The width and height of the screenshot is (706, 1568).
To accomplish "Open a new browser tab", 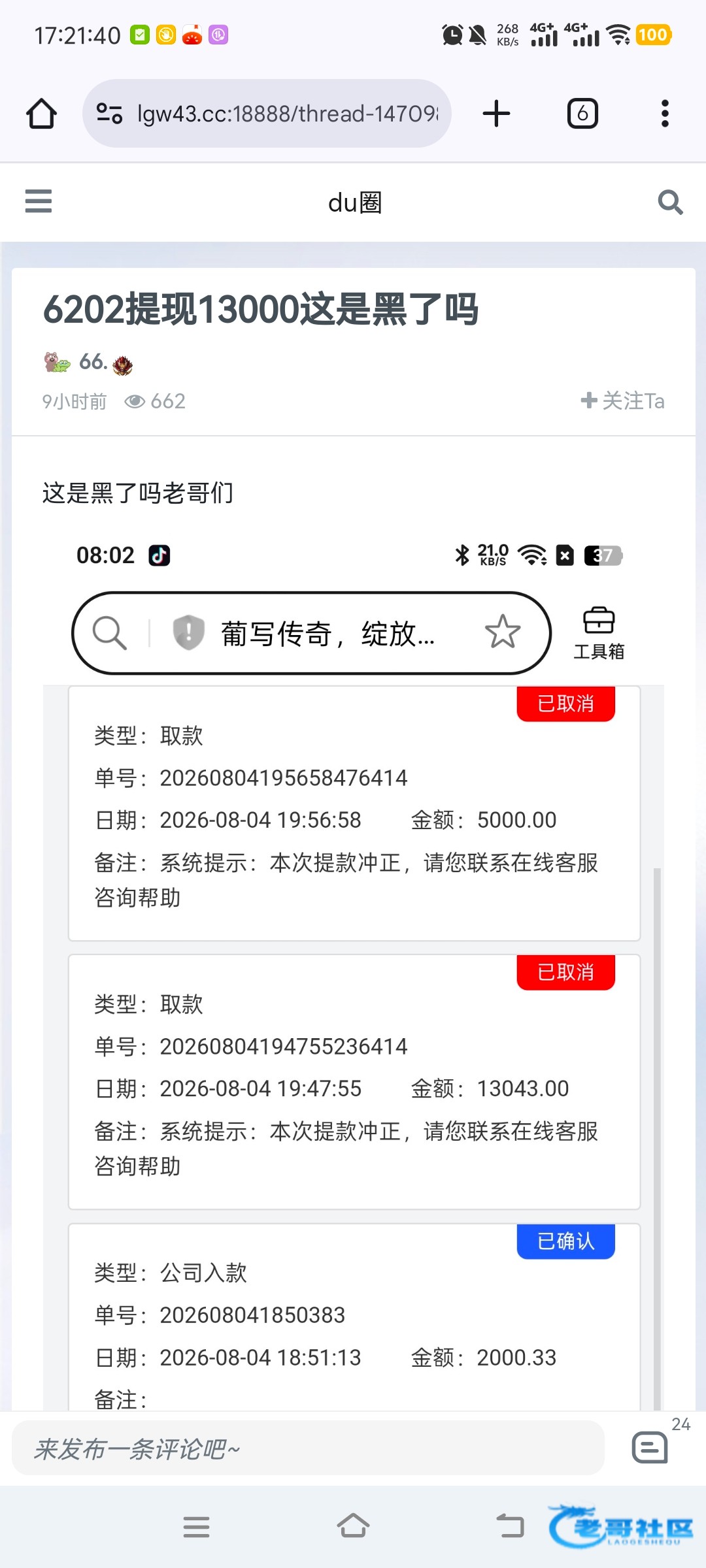I will click(x=496, y=114).
